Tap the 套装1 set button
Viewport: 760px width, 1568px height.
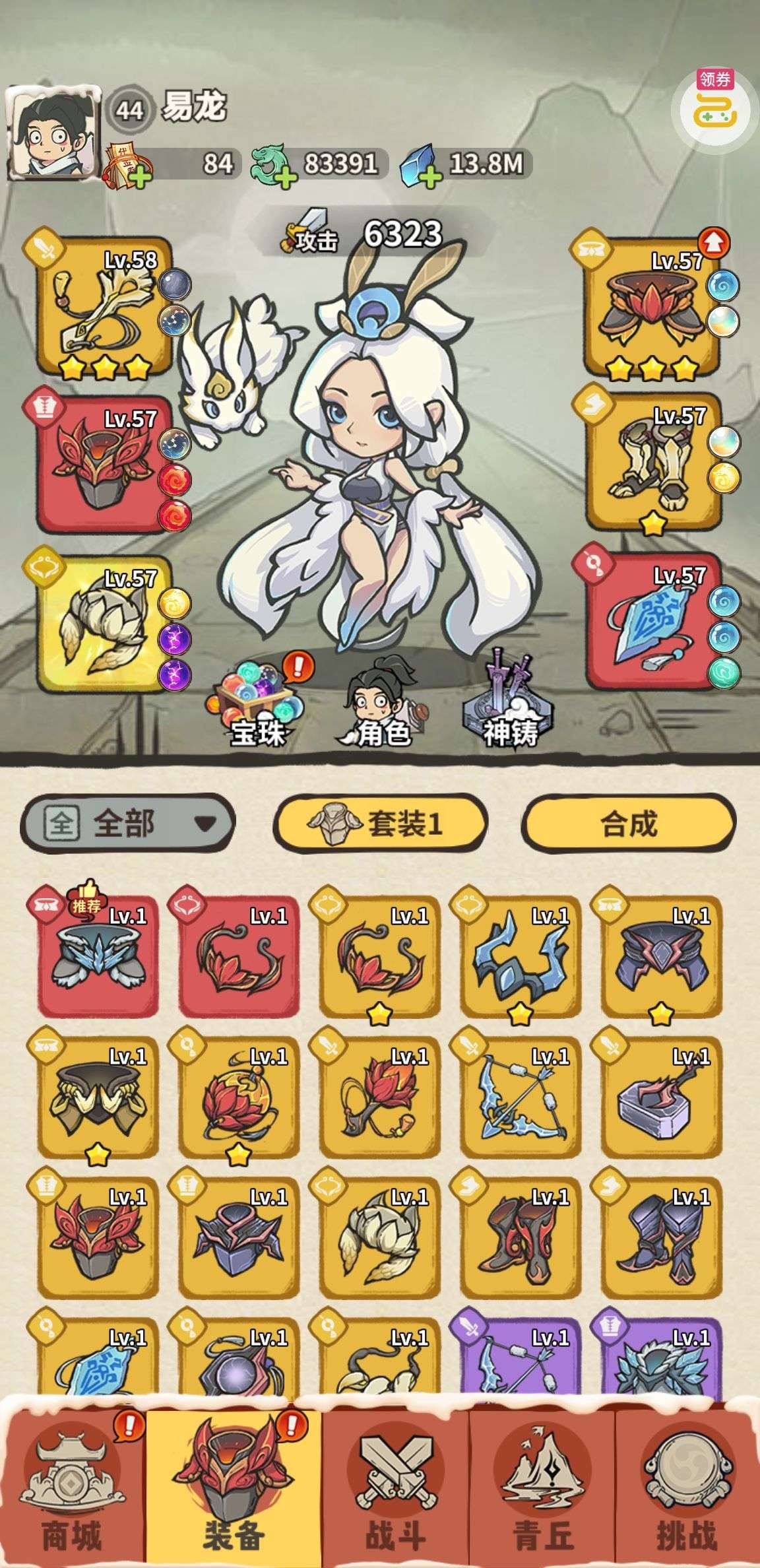point(381,823)
